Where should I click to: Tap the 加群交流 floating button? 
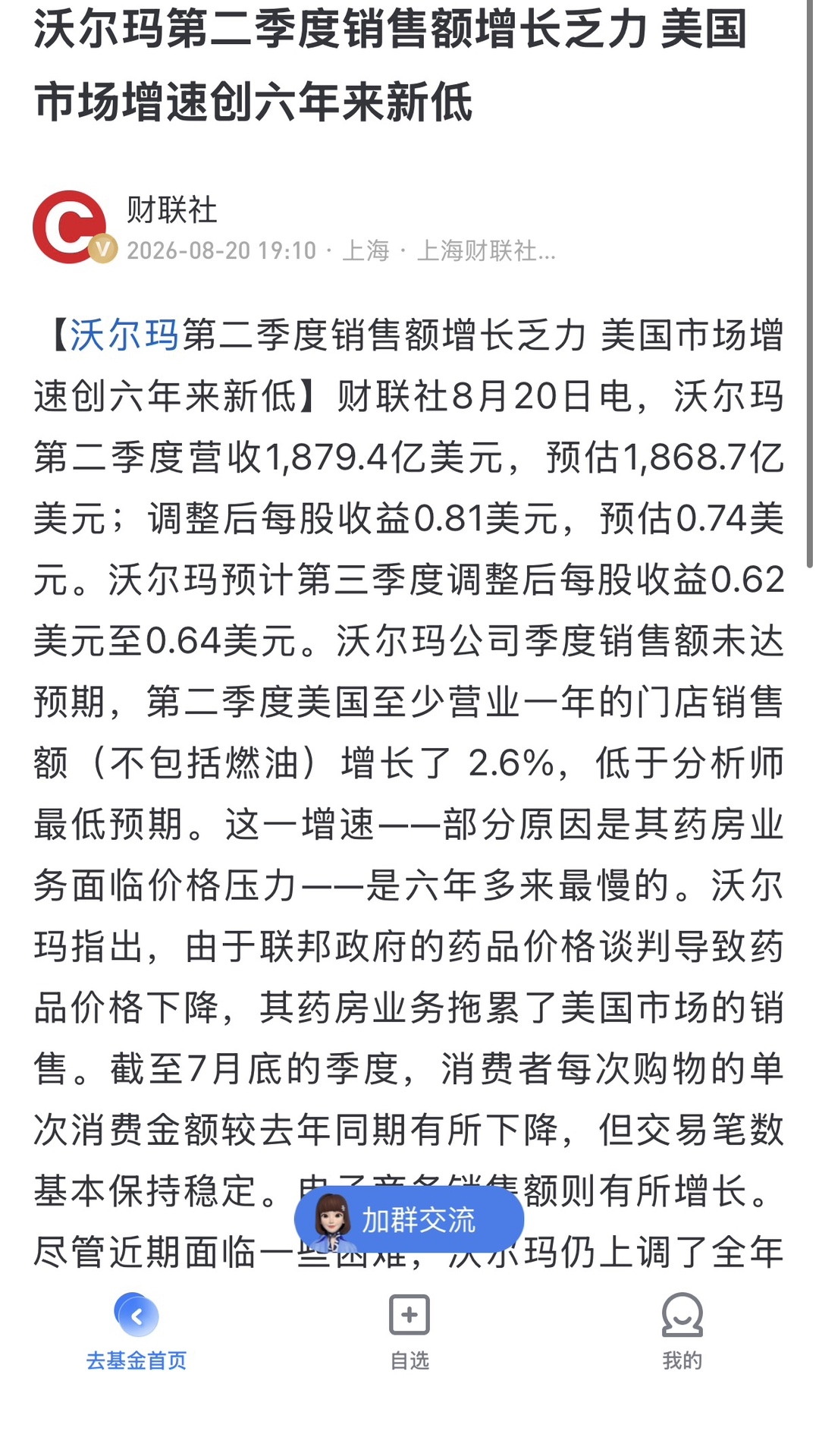click(409, 1219)
